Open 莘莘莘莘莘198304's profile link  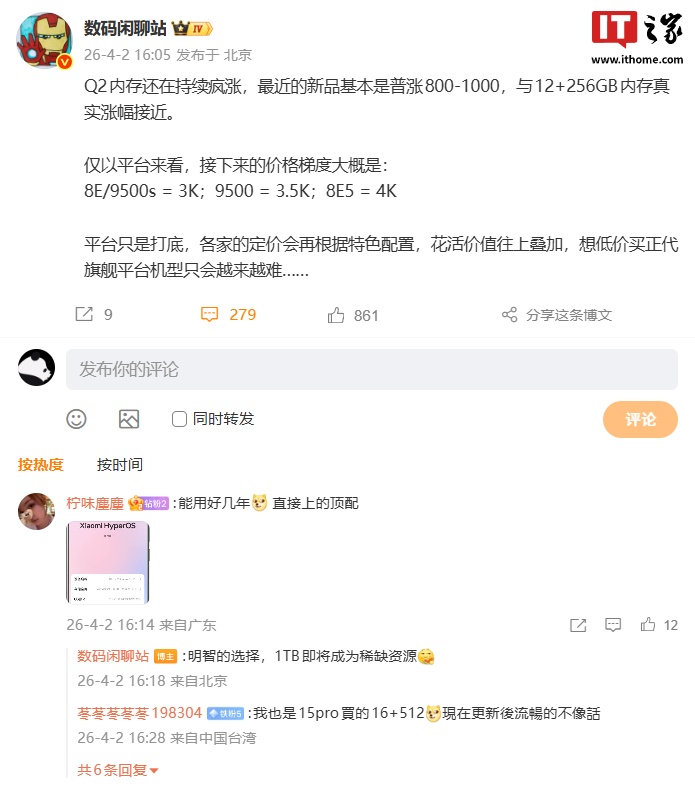click(x=139, y=713)
